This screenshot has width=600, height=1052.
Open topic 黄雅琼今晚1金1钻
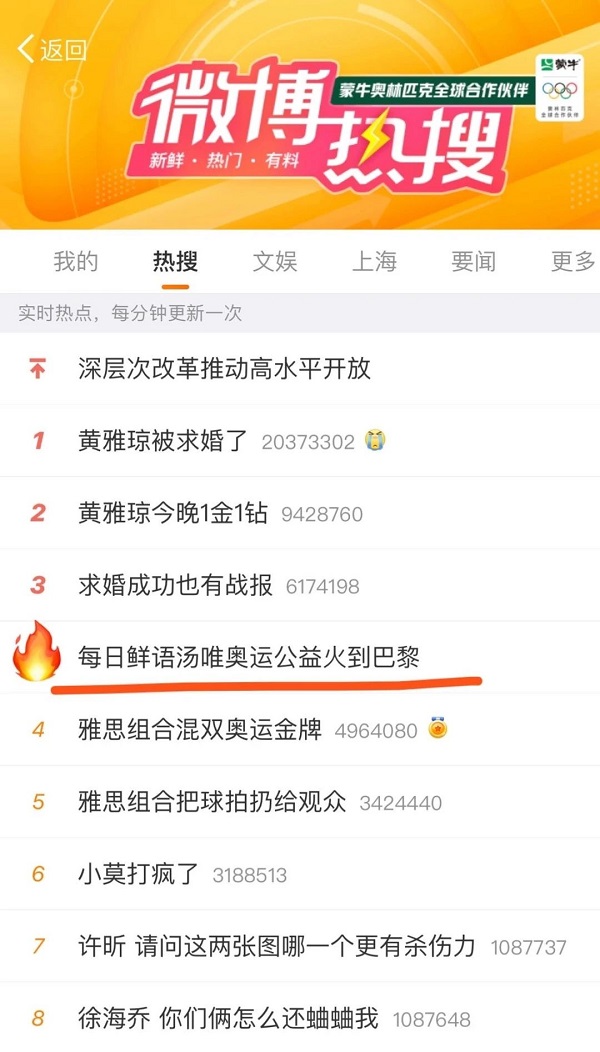pyautogui.click(x=300, y=513)
